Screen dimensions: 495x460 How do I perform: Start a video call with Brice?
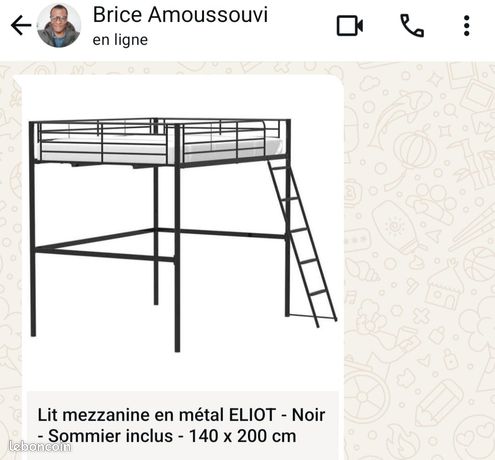[x=350, y=25]
